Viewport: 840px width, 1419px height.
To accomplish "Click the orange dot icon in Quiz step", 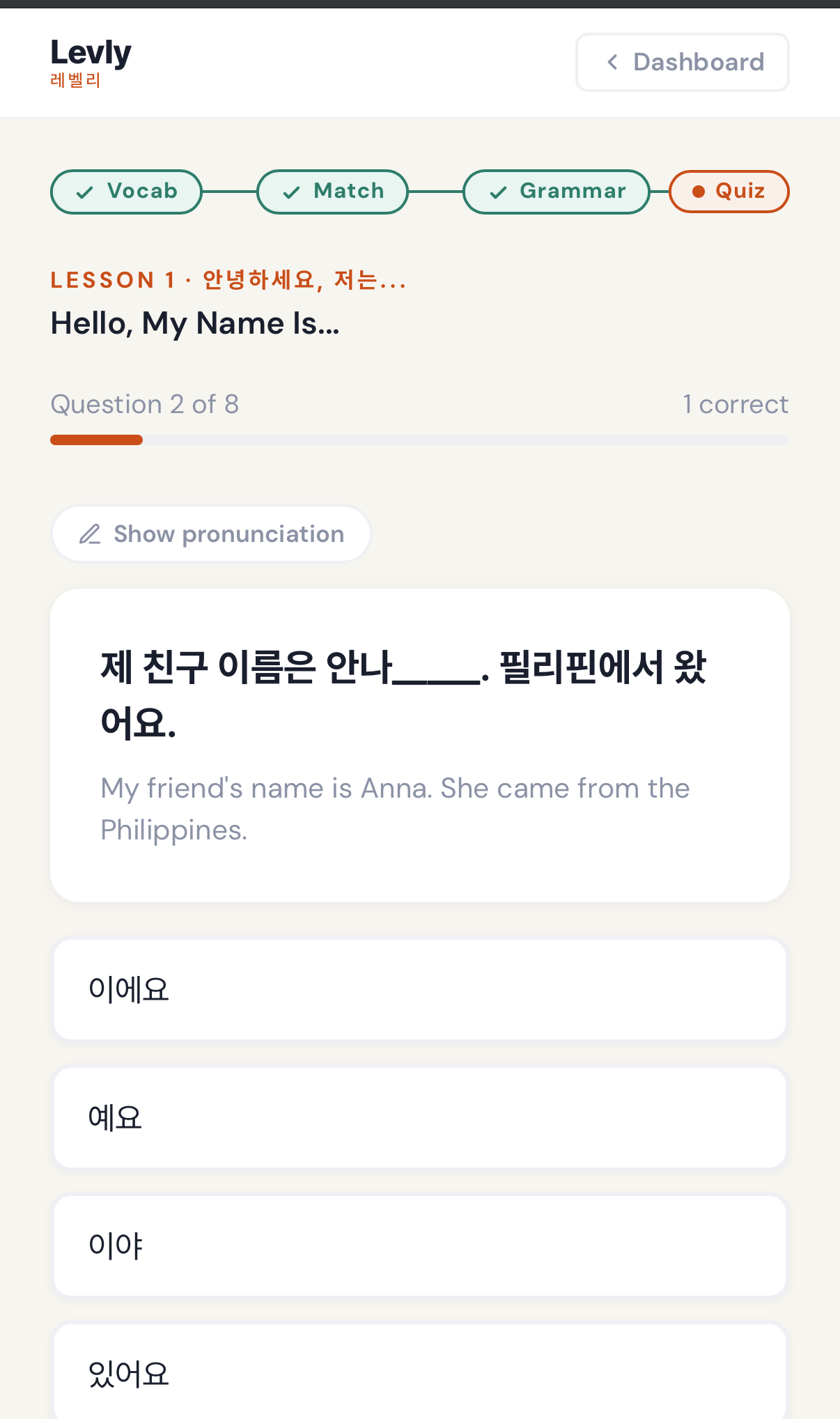I will (x=699, y=192).
